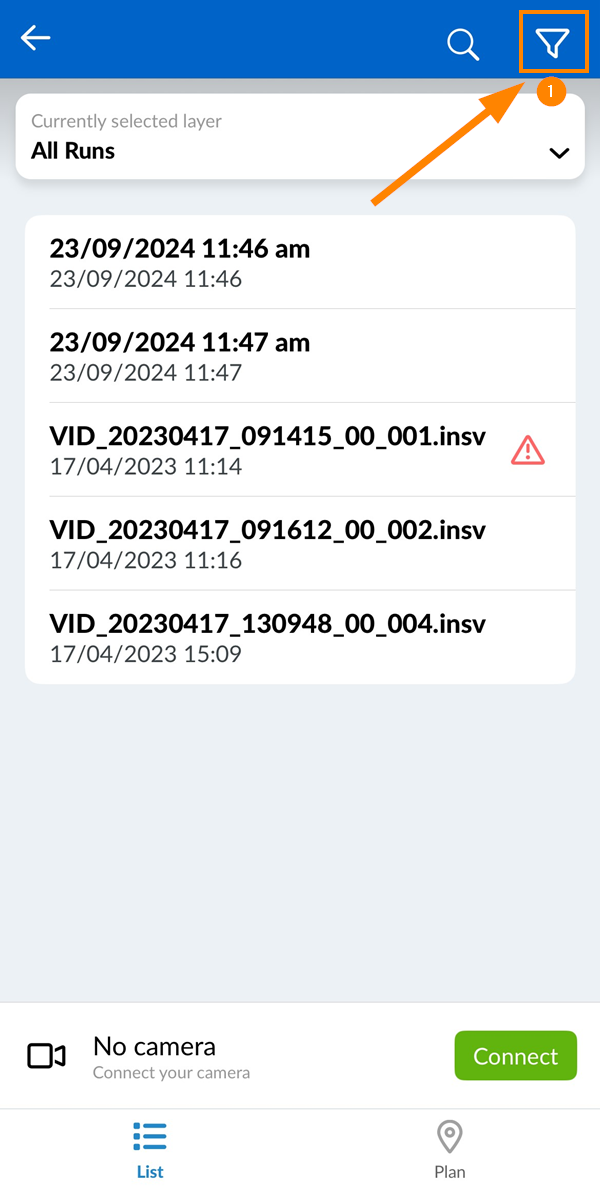Switch to the Plan tab
The width and height of the screenshot is (600, 1201).
450,1150
